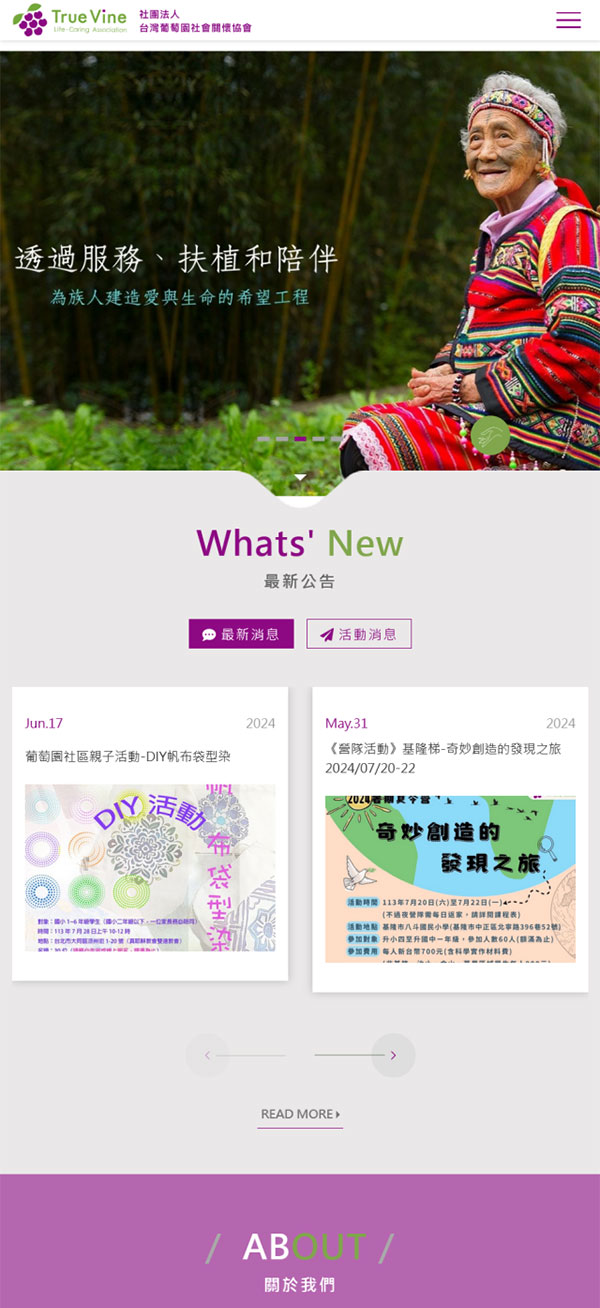Image resolution: width=600 pixels, height=1308 pixels.
Task: Show previous news cards
Action: coord(208,1055)
